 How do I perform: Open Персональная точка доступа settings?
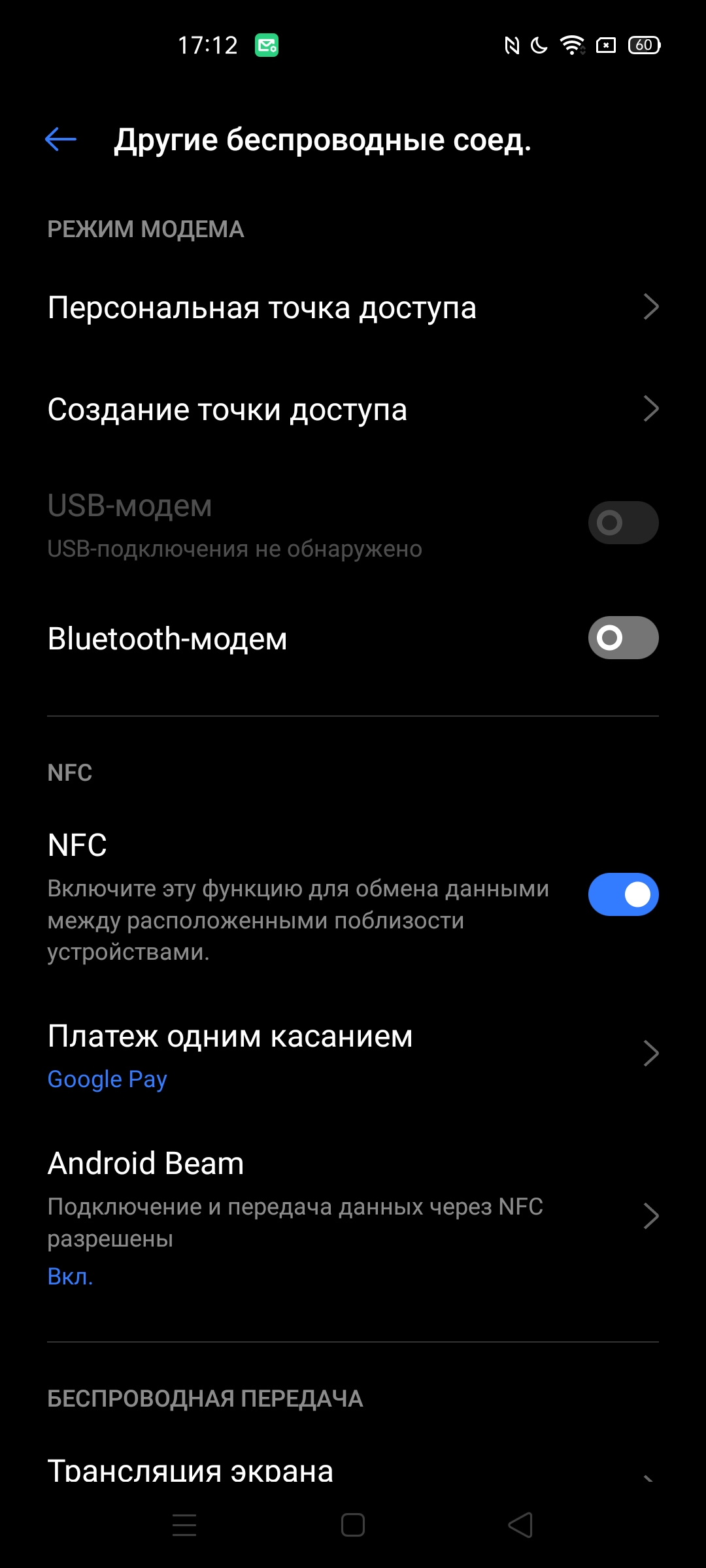point(353,307)
